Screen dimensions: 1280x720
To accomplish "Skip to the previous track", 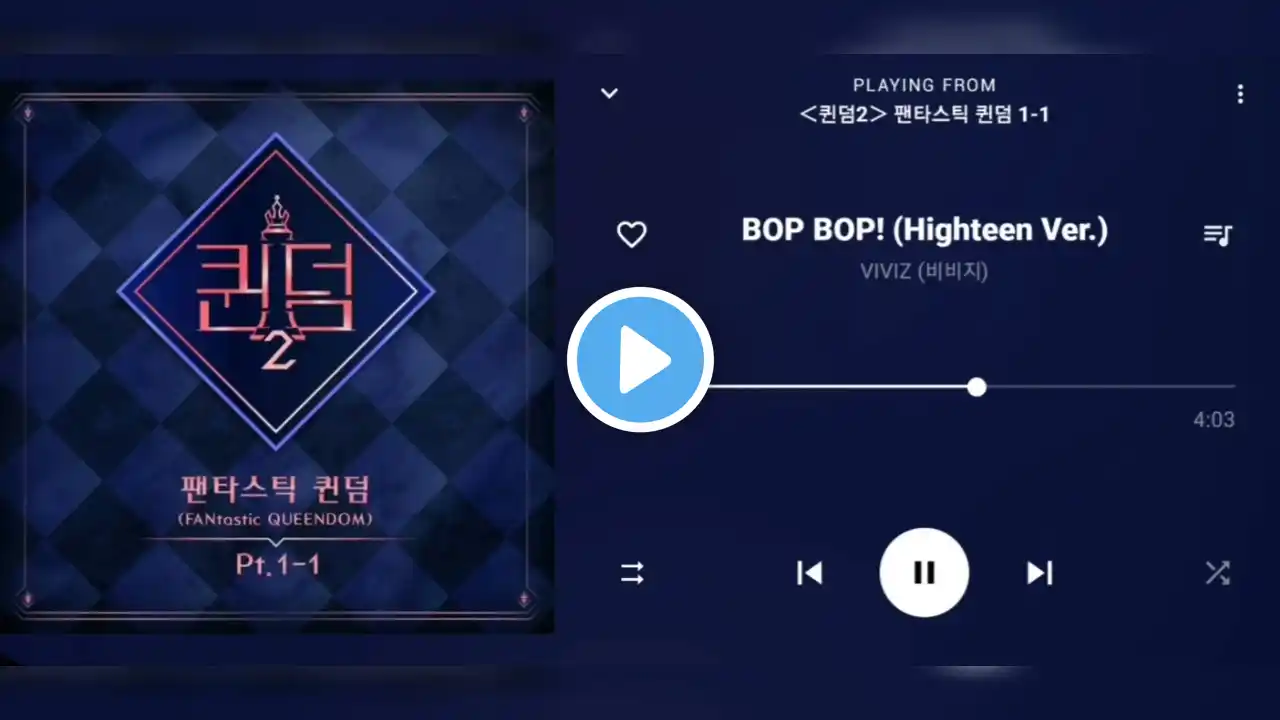I will tap(809, 573).
